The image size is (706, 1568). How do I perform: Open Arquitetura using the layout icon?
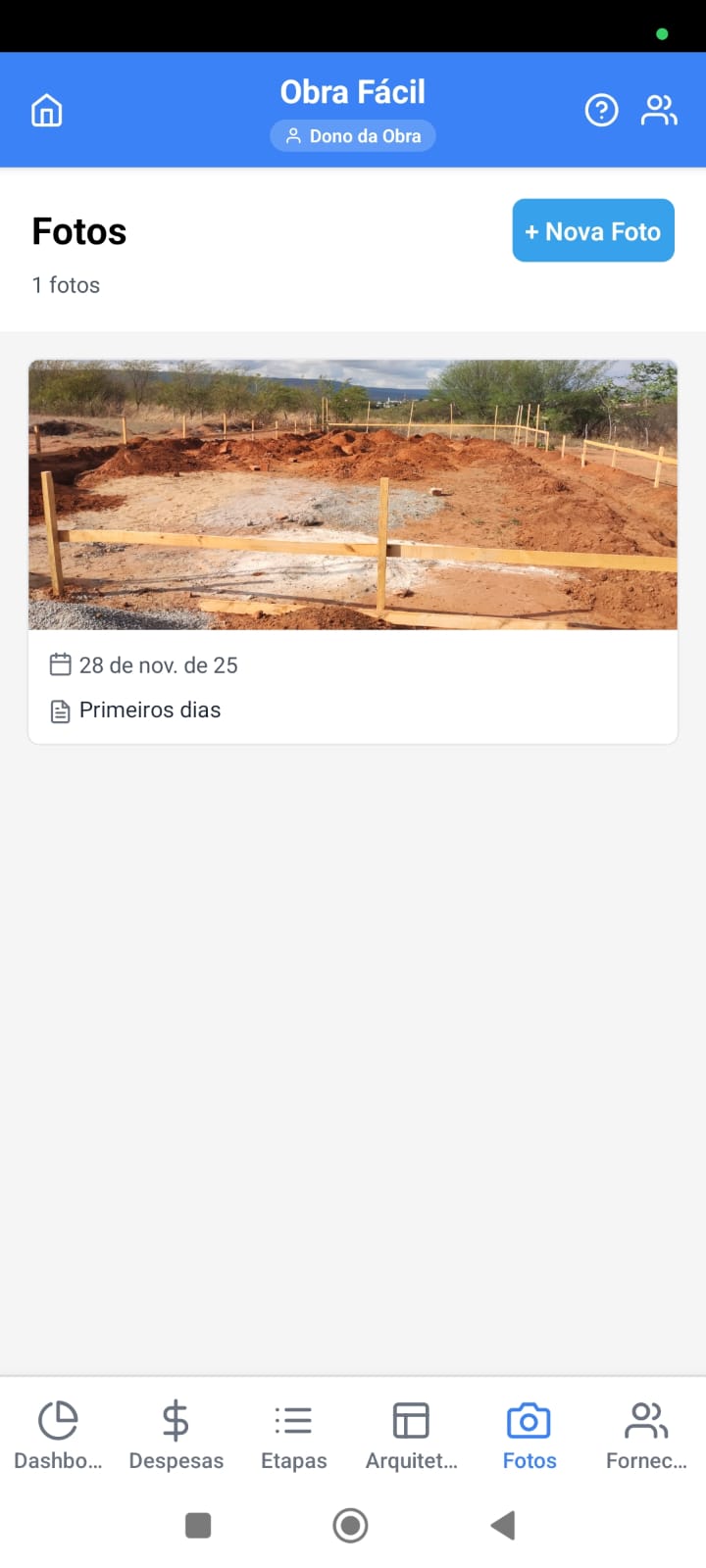[x=411, y=1418]
